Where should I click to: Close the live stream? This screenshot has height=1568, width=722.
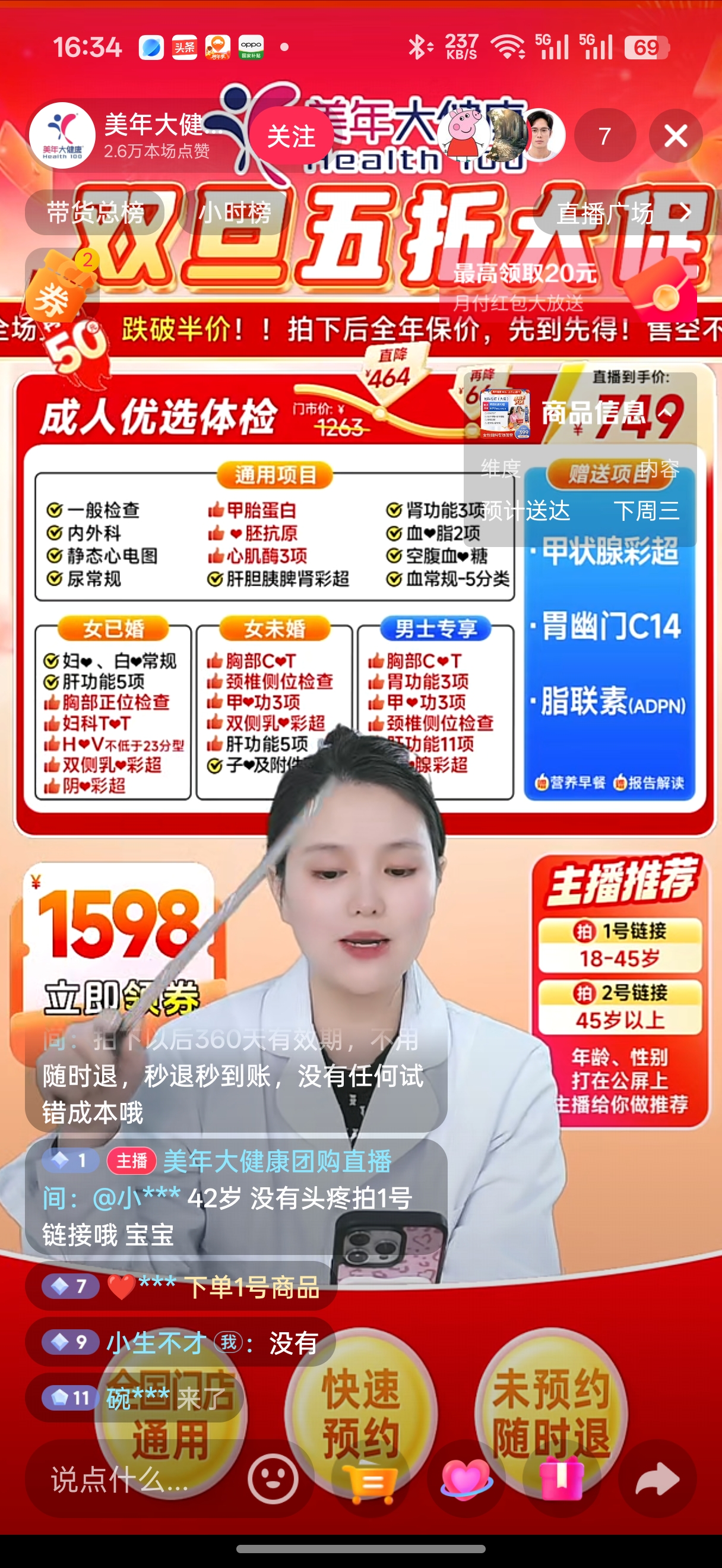pos(675,136)
